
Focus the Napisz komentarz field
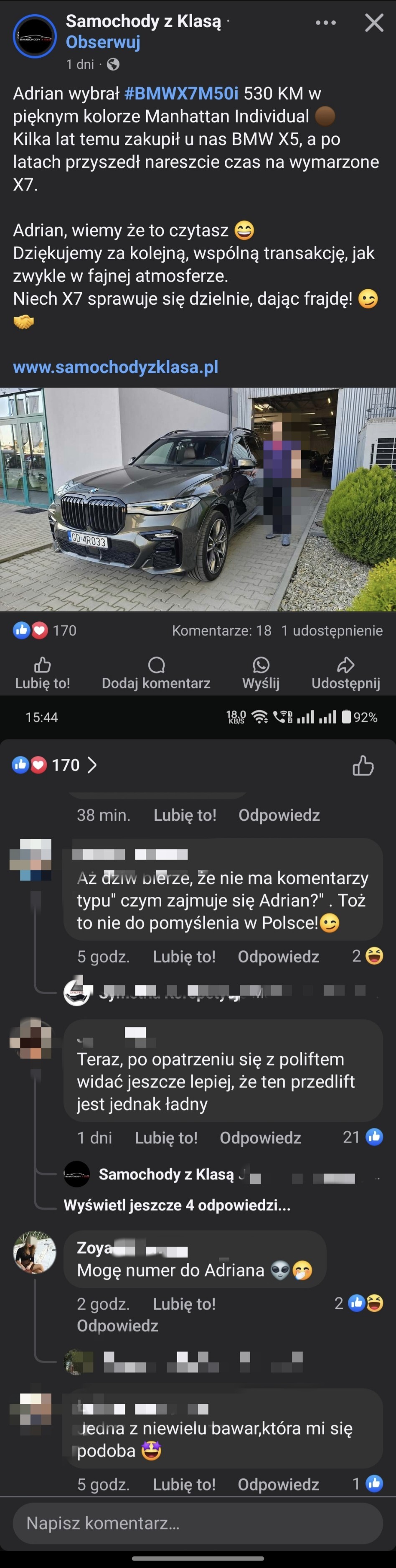[198, 1523]
